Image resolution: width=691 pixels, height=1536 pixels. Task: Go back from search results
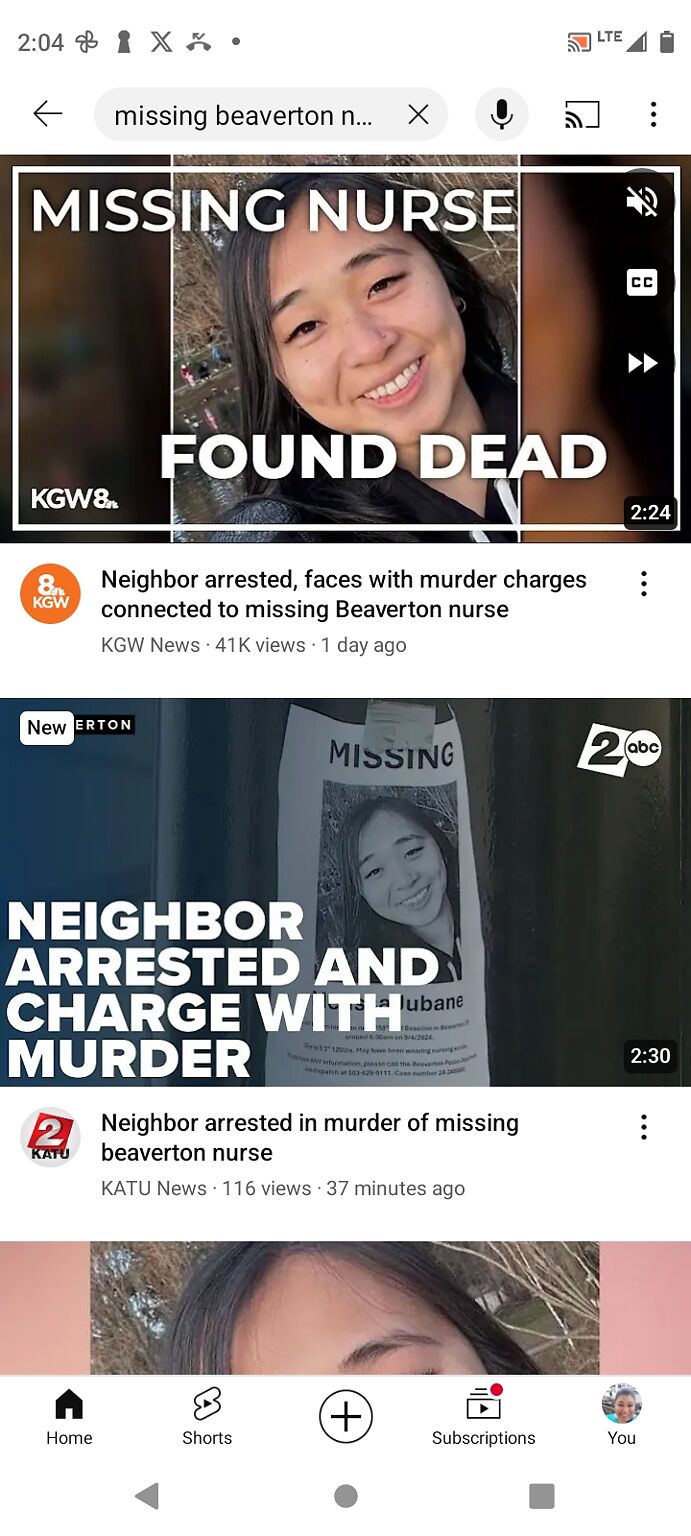click(47, 115)
